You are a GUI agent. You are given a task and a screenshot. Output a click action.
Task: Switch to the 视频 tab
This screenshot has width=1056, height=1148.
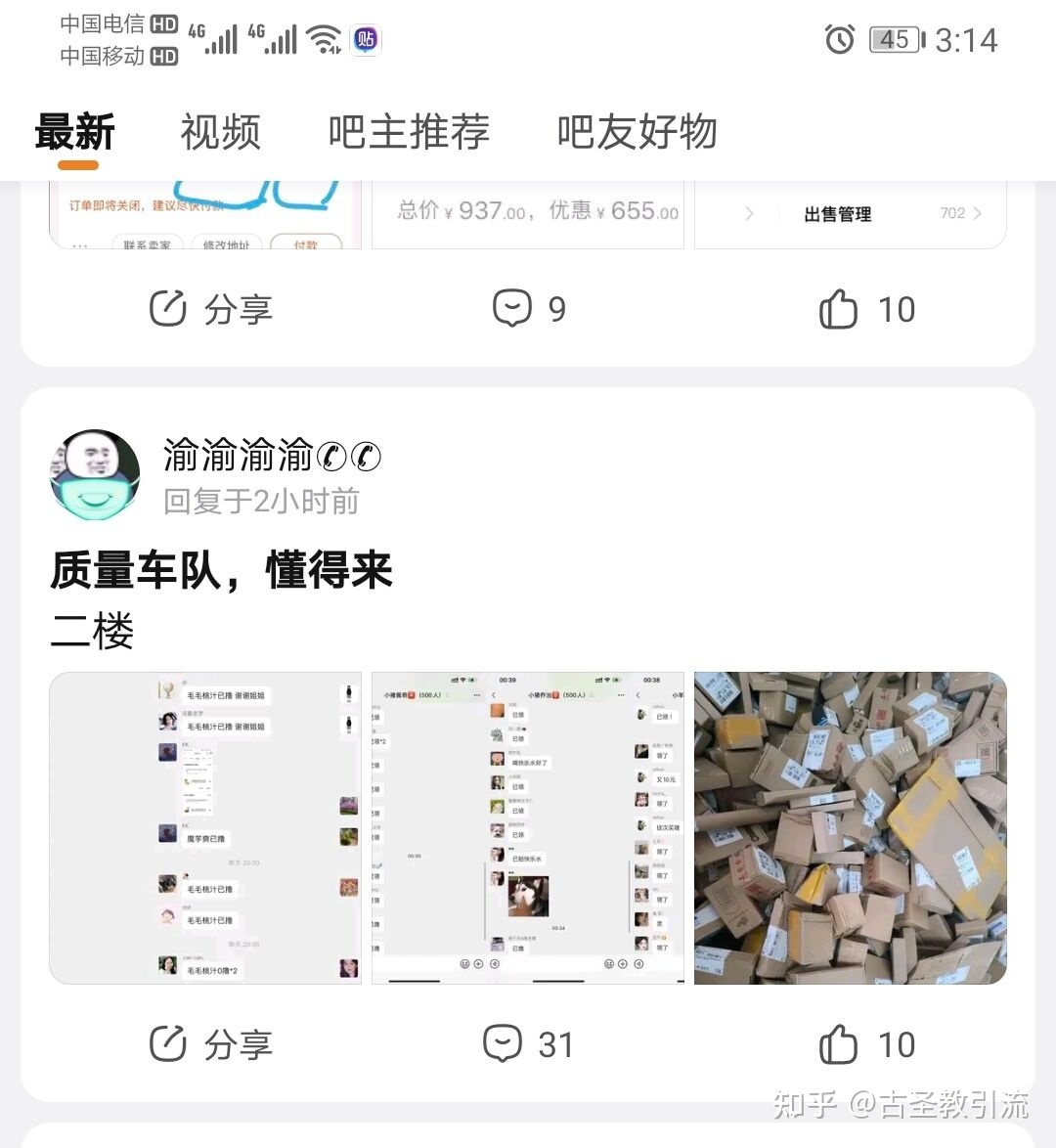click(221, 132)
